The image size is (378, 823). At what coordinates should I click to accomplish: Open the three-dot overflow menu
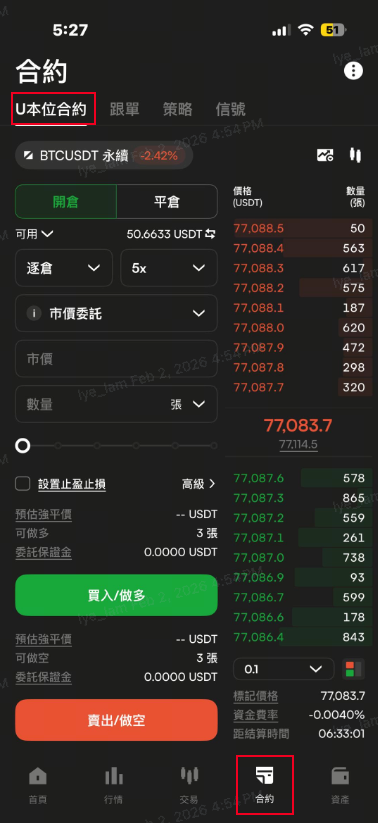[x=353, y=70]
